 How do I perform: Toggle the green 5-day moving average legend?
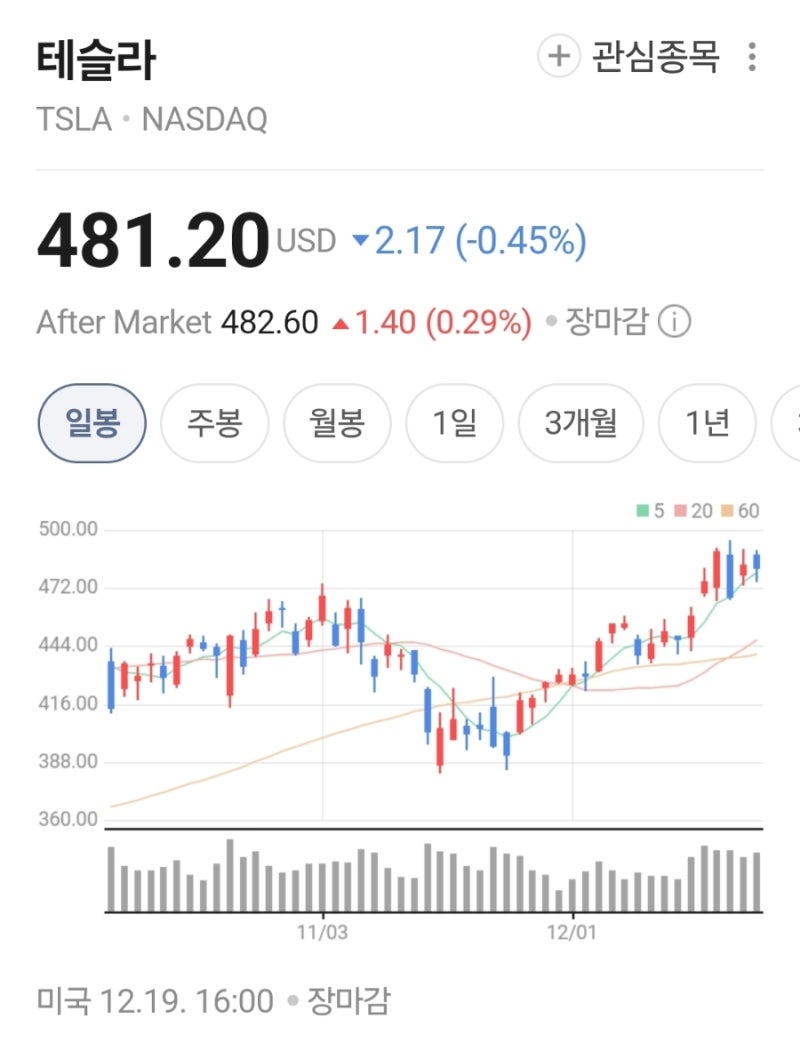point(649,509)
